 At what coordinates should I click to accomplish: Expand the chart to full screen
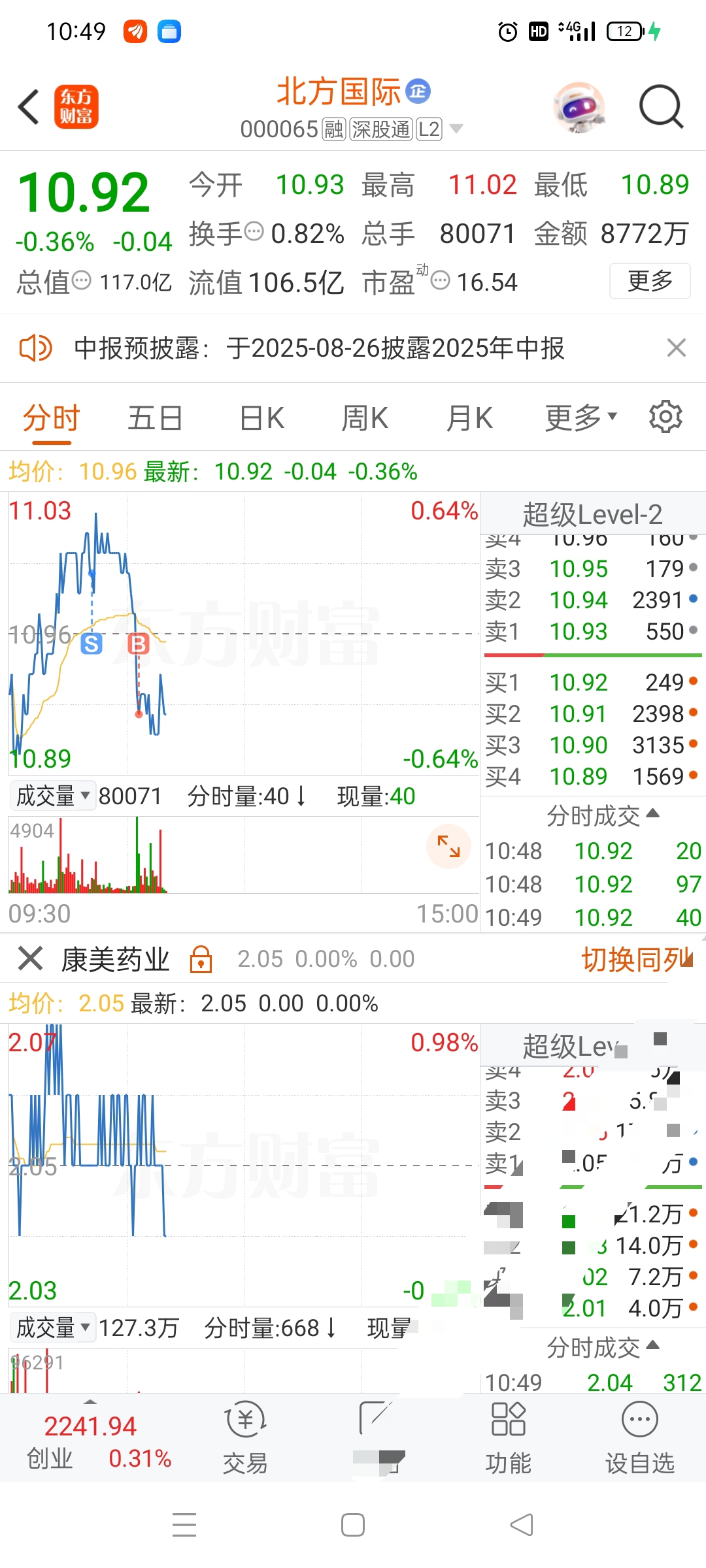click(x=448, y=846)
